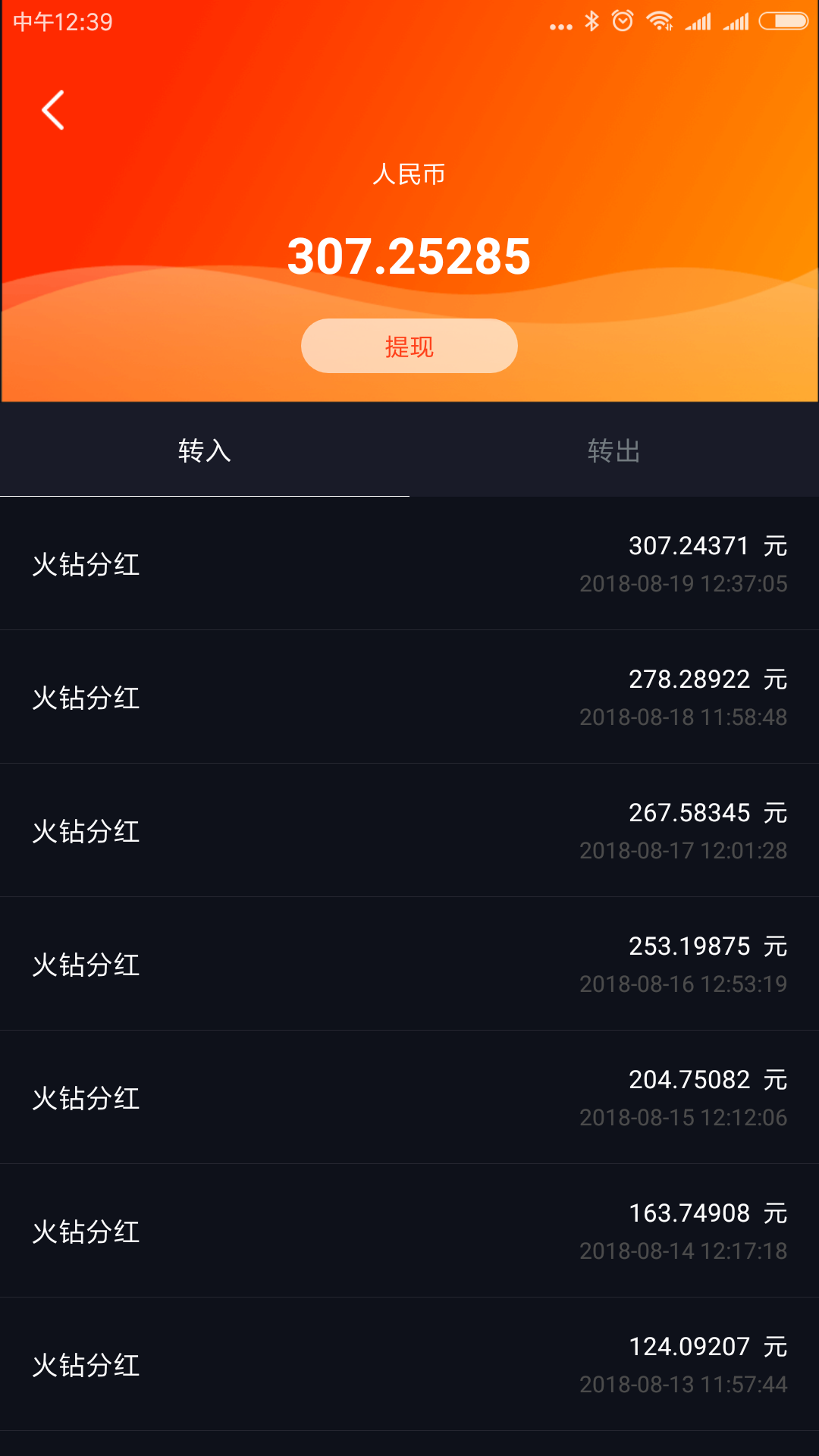Tap the 提现 withdraw button
This screenshot has width=819, height=1456.
(409, 346)
